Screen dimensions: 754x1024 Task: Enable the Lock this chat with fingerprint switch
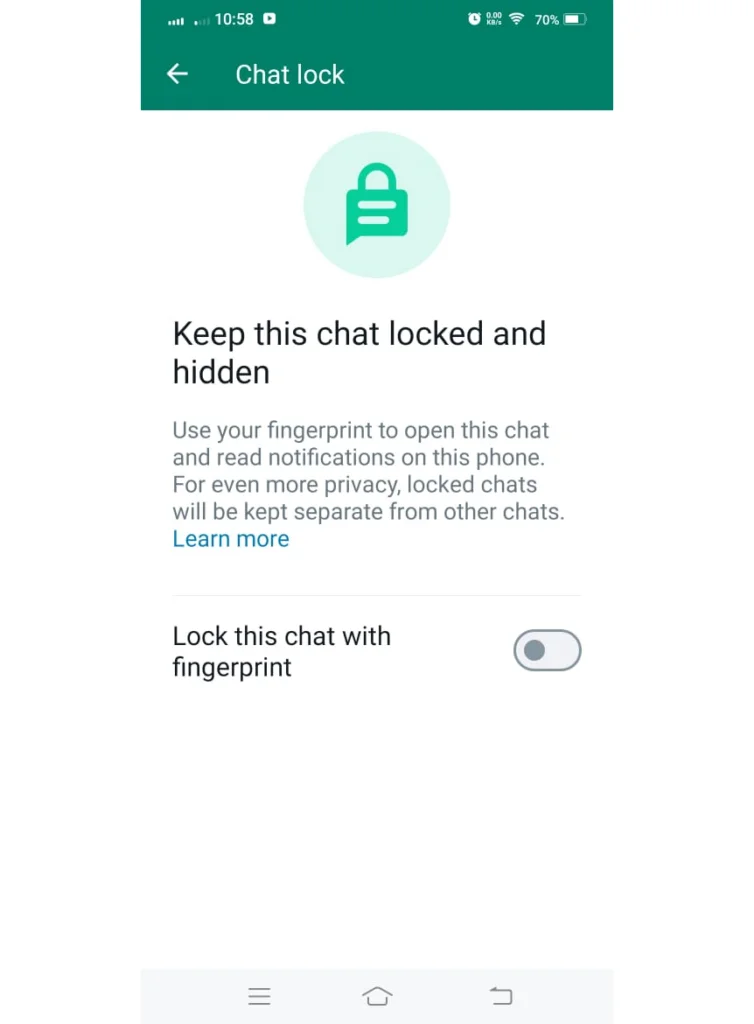[547, 650]
